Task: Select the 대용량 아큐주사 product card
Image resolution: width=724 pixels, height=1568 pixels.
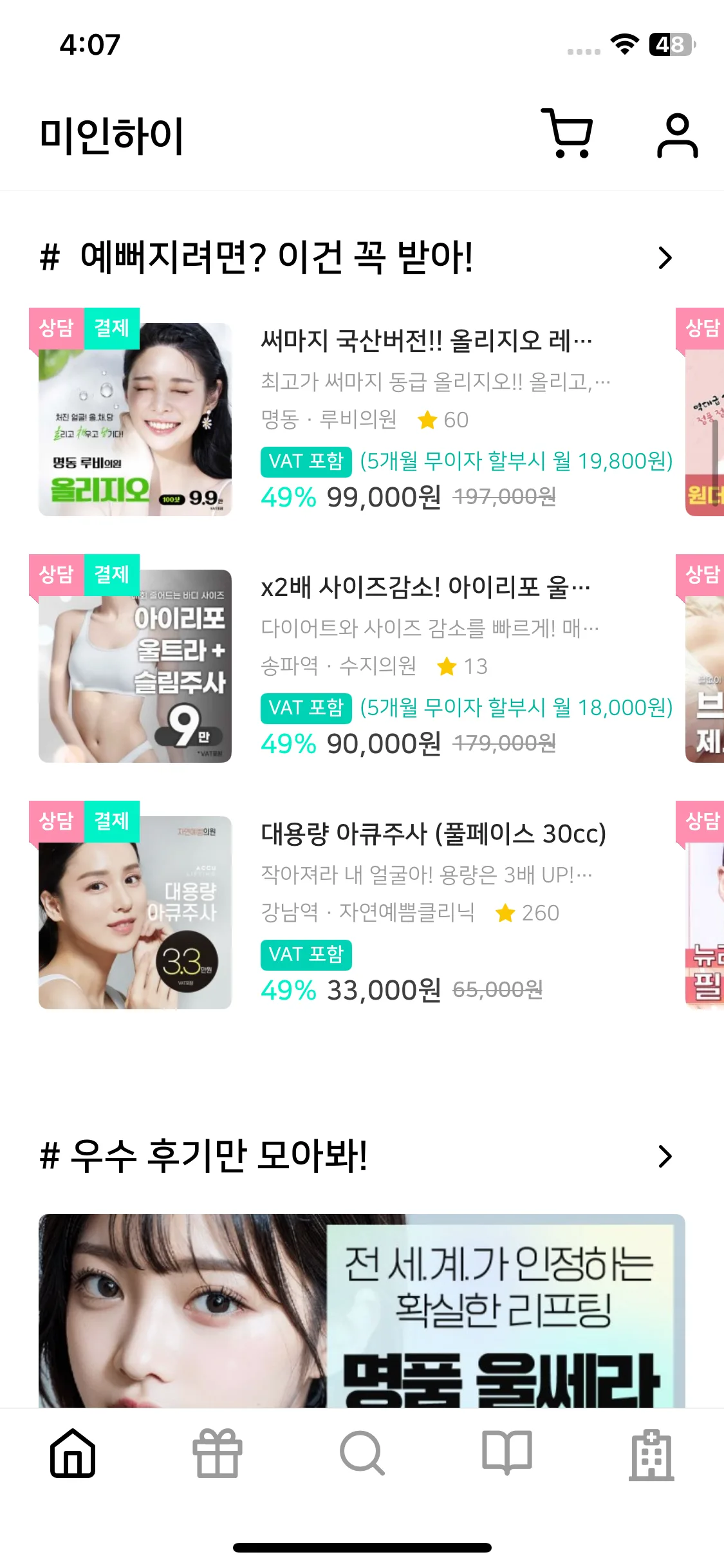Action: [432, 834]
